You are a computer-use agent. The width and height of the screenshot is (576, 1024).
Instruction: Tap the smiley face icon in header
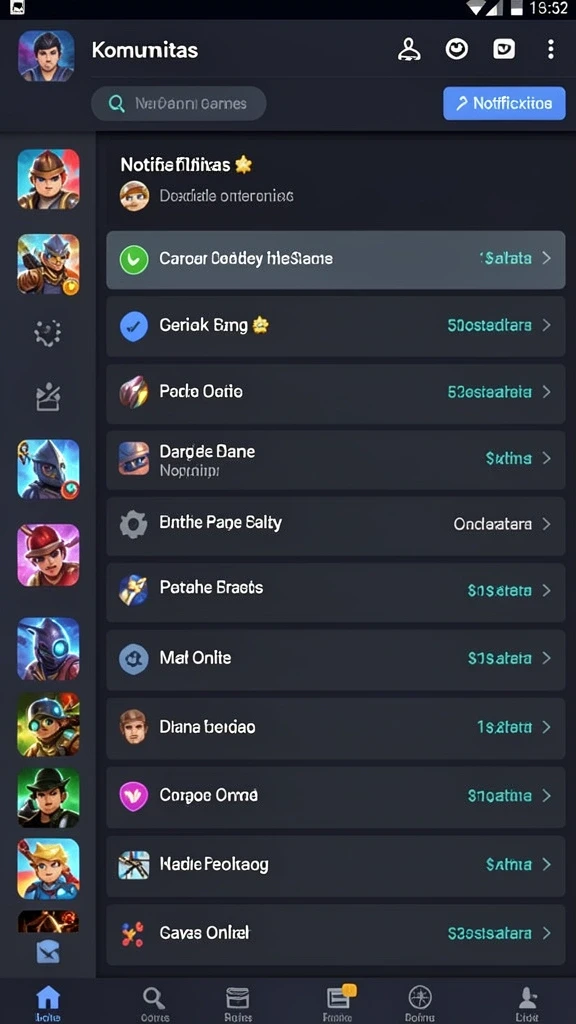tap(456, 49)
